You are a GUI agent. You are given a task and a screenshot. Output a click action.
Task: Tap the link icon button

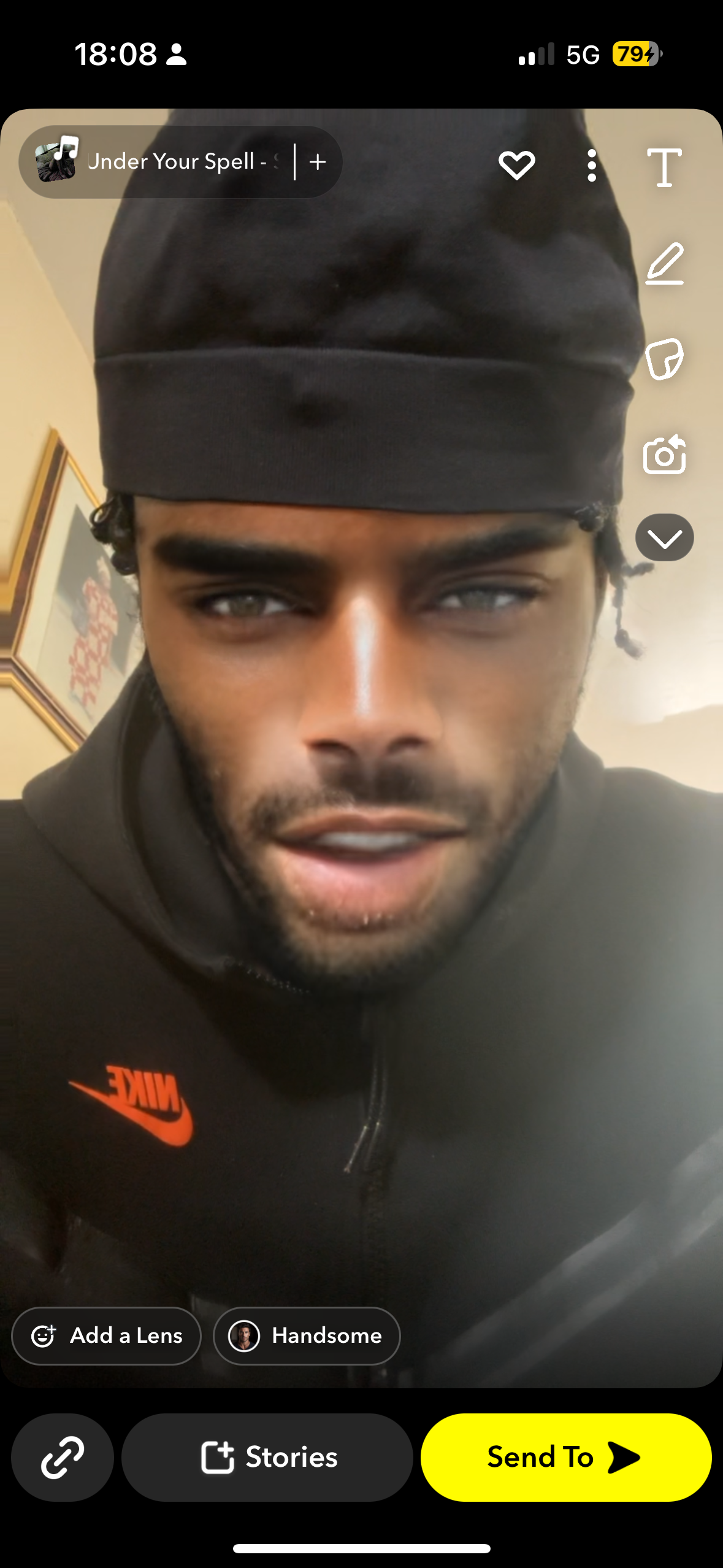pyautogui.click(x=63, y=1457)
